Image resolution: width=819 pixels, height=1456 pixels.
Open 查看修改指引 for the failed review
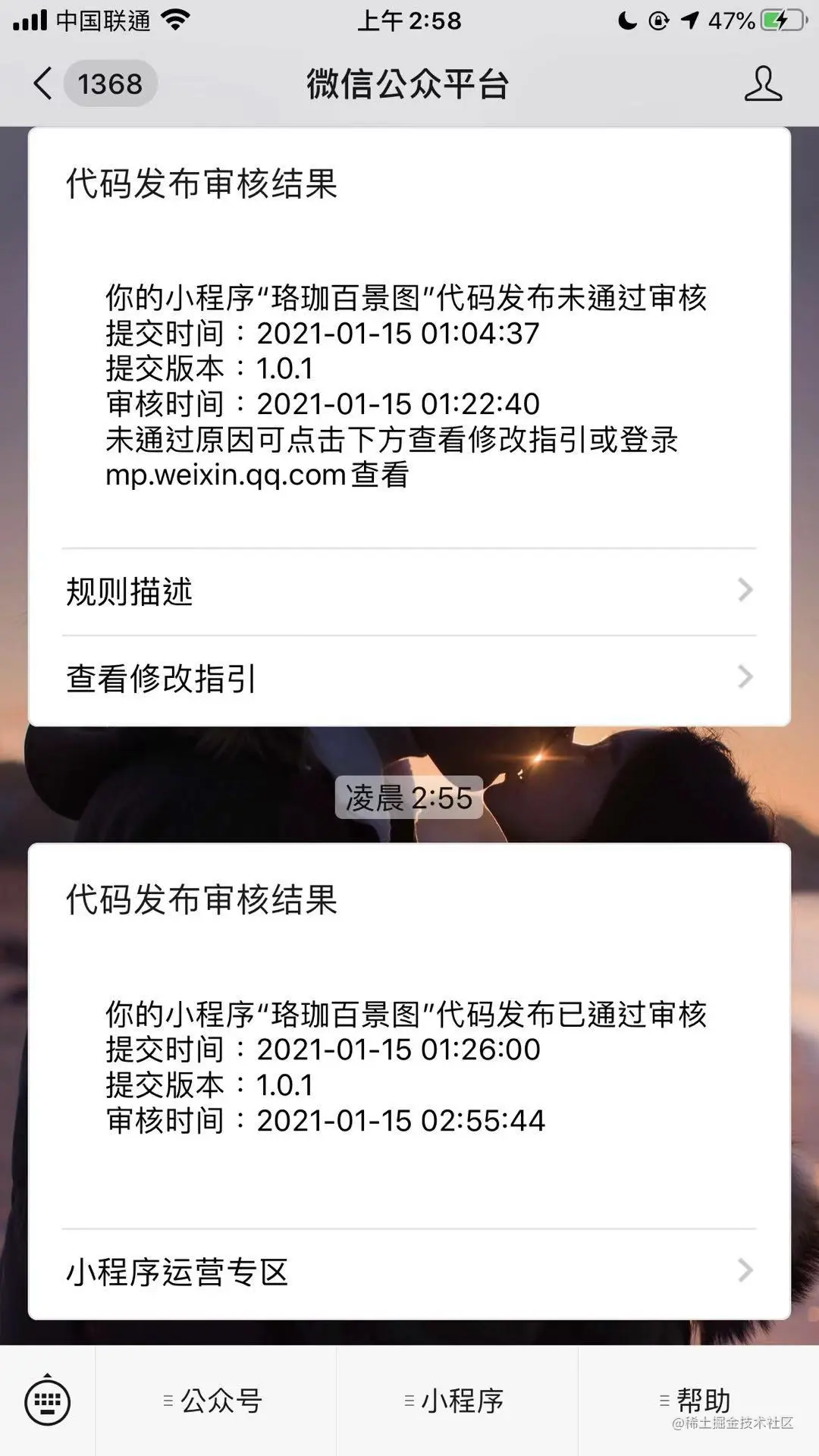pyautogui.click(x=409, y=678)
